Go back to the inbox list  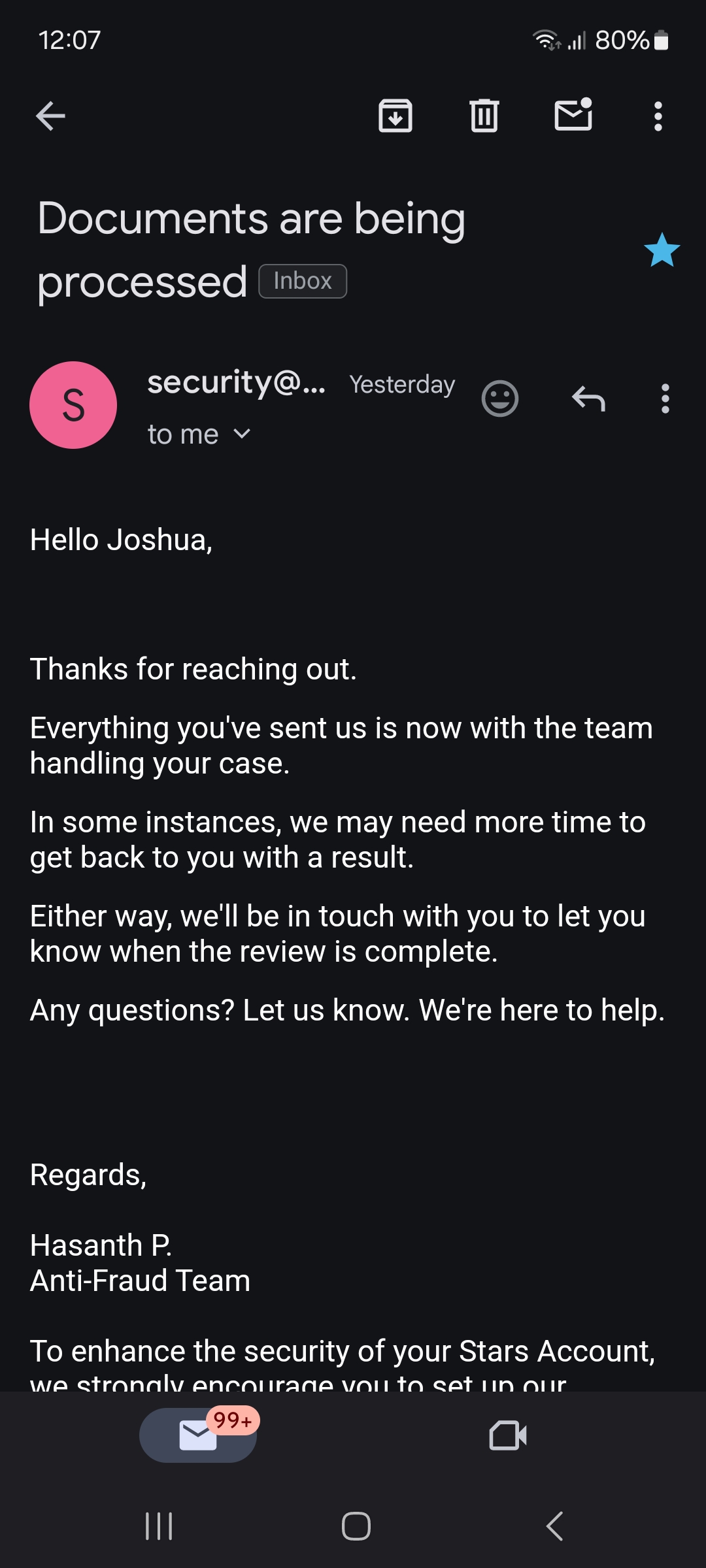[x=50, y=116]
